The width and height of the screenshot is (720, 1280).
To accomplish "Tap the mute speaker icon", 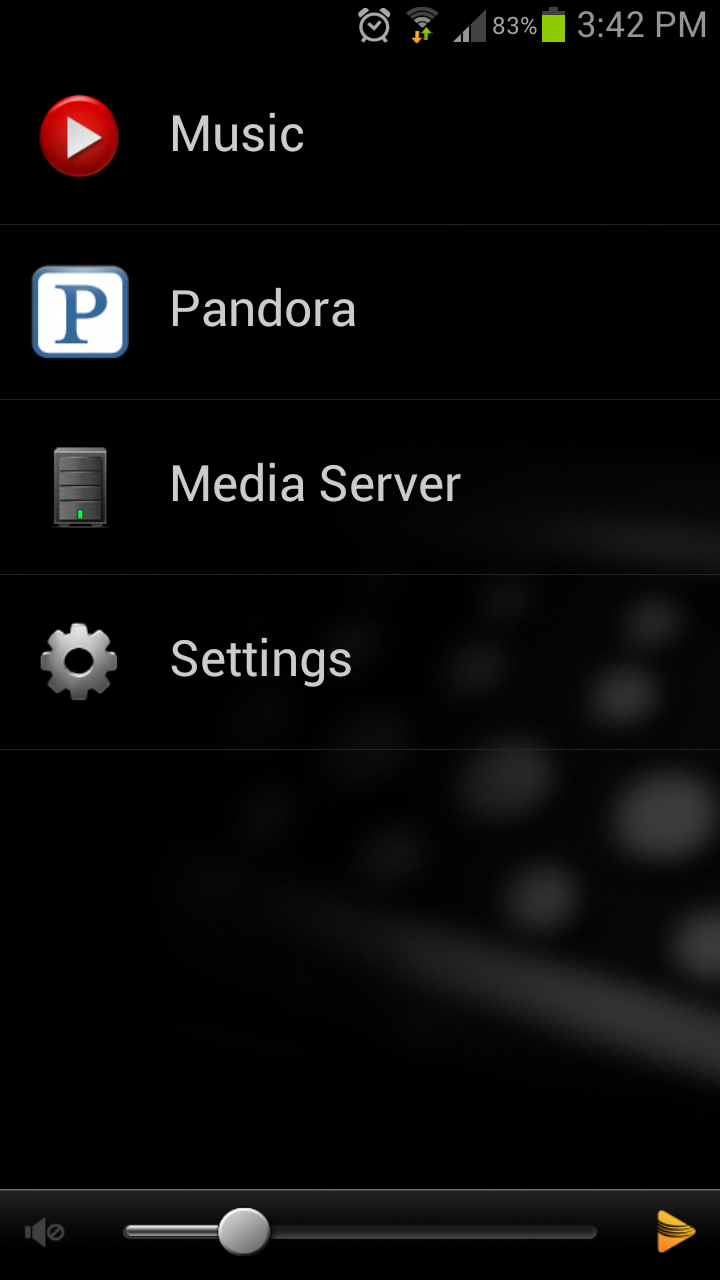I will tap(44, 1232).
